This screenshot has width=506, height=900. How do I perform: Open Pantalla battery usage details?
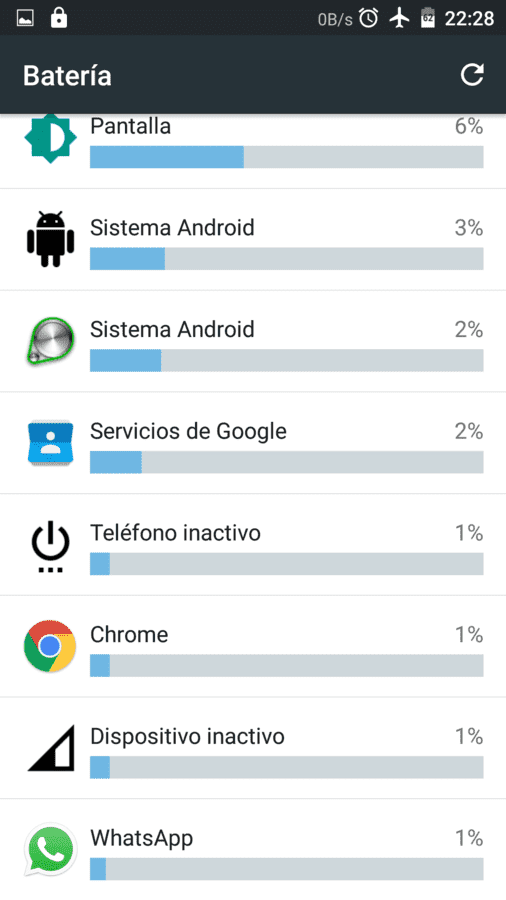click(253, 151)
